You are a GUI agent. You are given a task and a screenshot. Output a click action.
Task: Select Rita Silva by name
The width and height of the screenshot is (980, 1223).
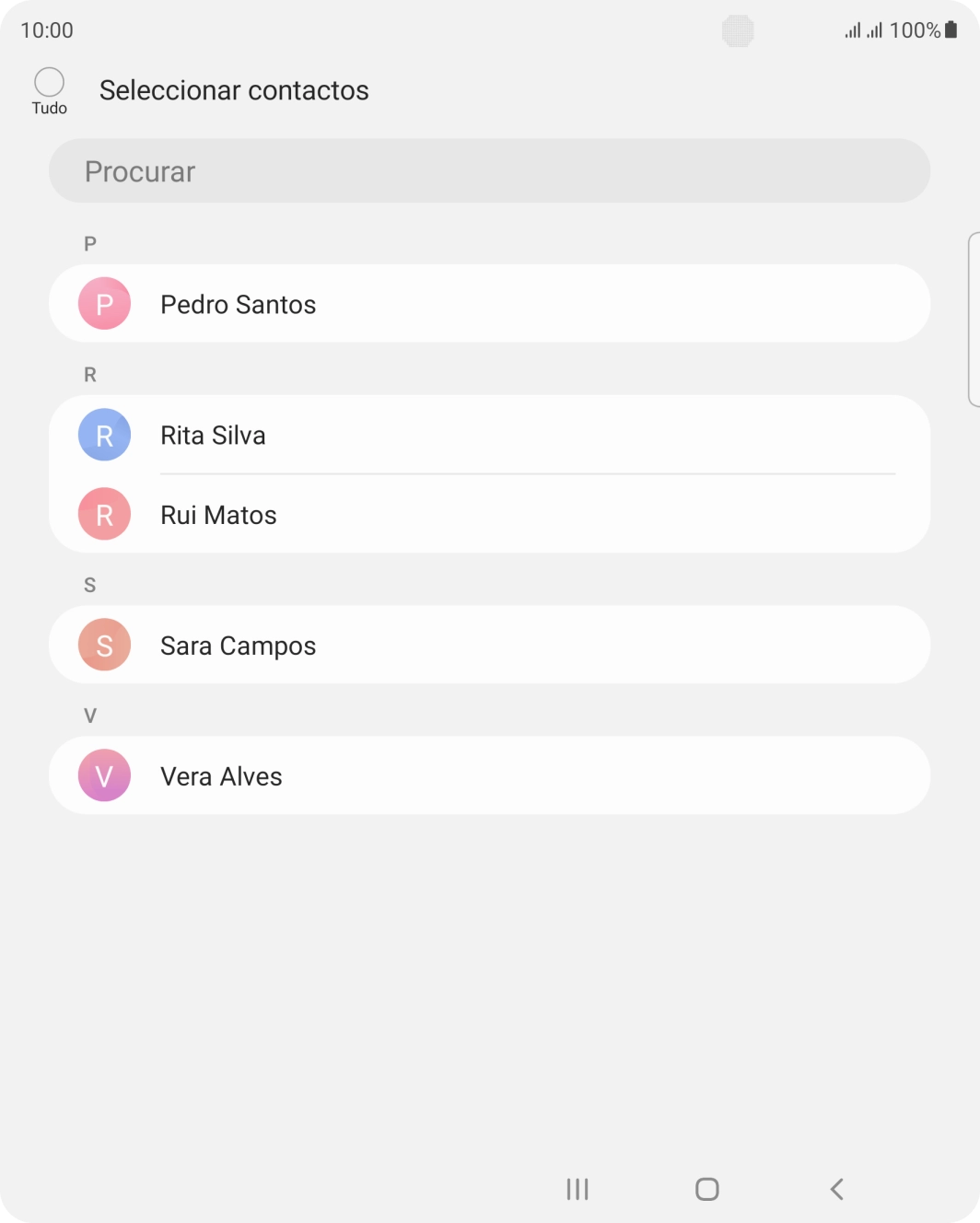point(212,435)
